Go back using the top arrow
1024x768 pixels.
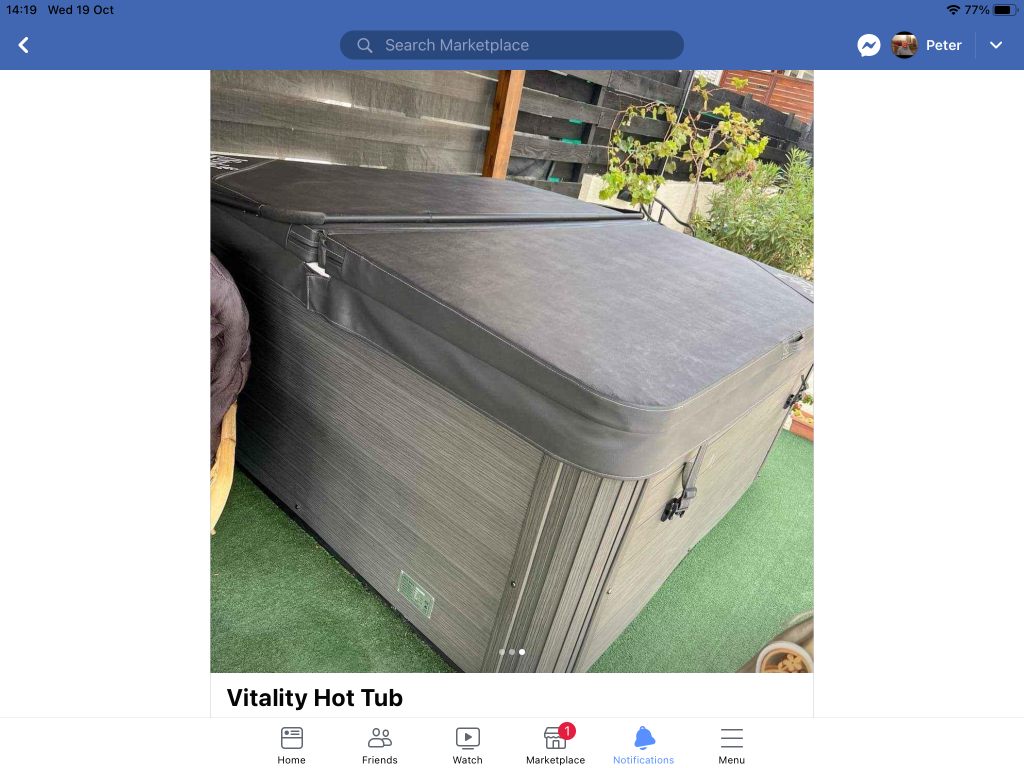click(24, 45)
